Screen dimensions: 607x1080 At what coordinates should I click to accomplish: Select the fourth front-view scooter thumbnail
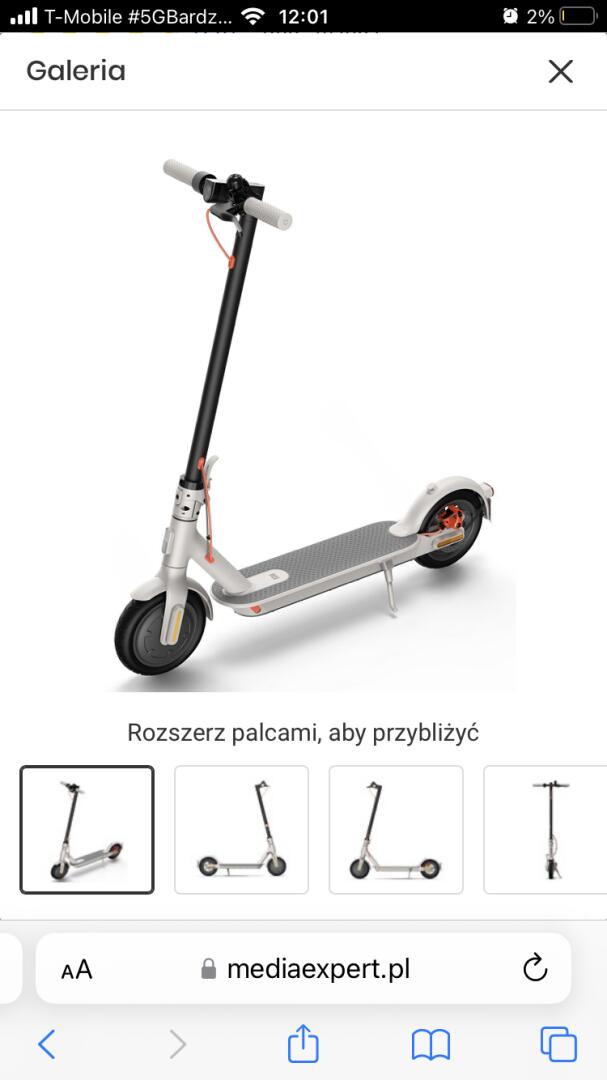coord(546,829)
